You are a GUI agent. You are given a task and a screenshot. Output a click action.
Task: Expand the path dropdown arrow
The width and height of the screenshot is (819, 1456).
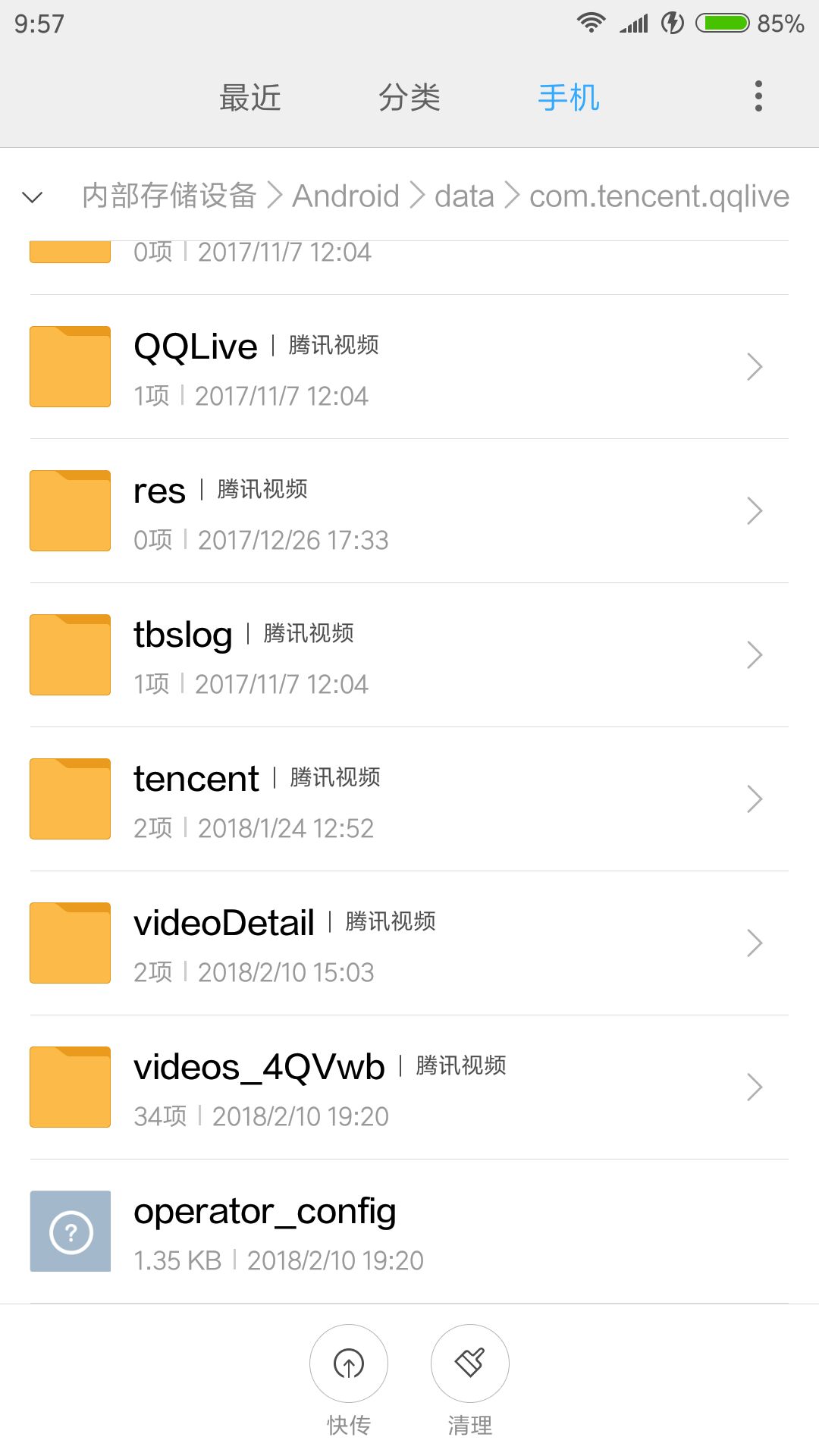[x=33, y=197]
